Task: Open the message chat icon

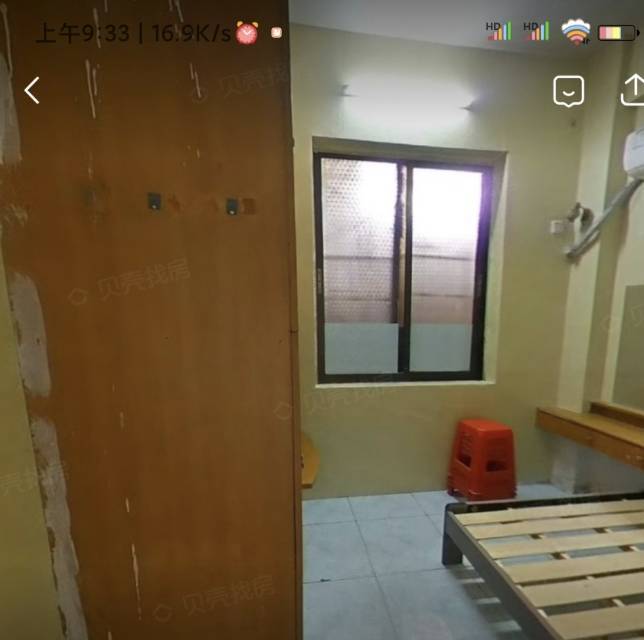Action: coord(569,91)
